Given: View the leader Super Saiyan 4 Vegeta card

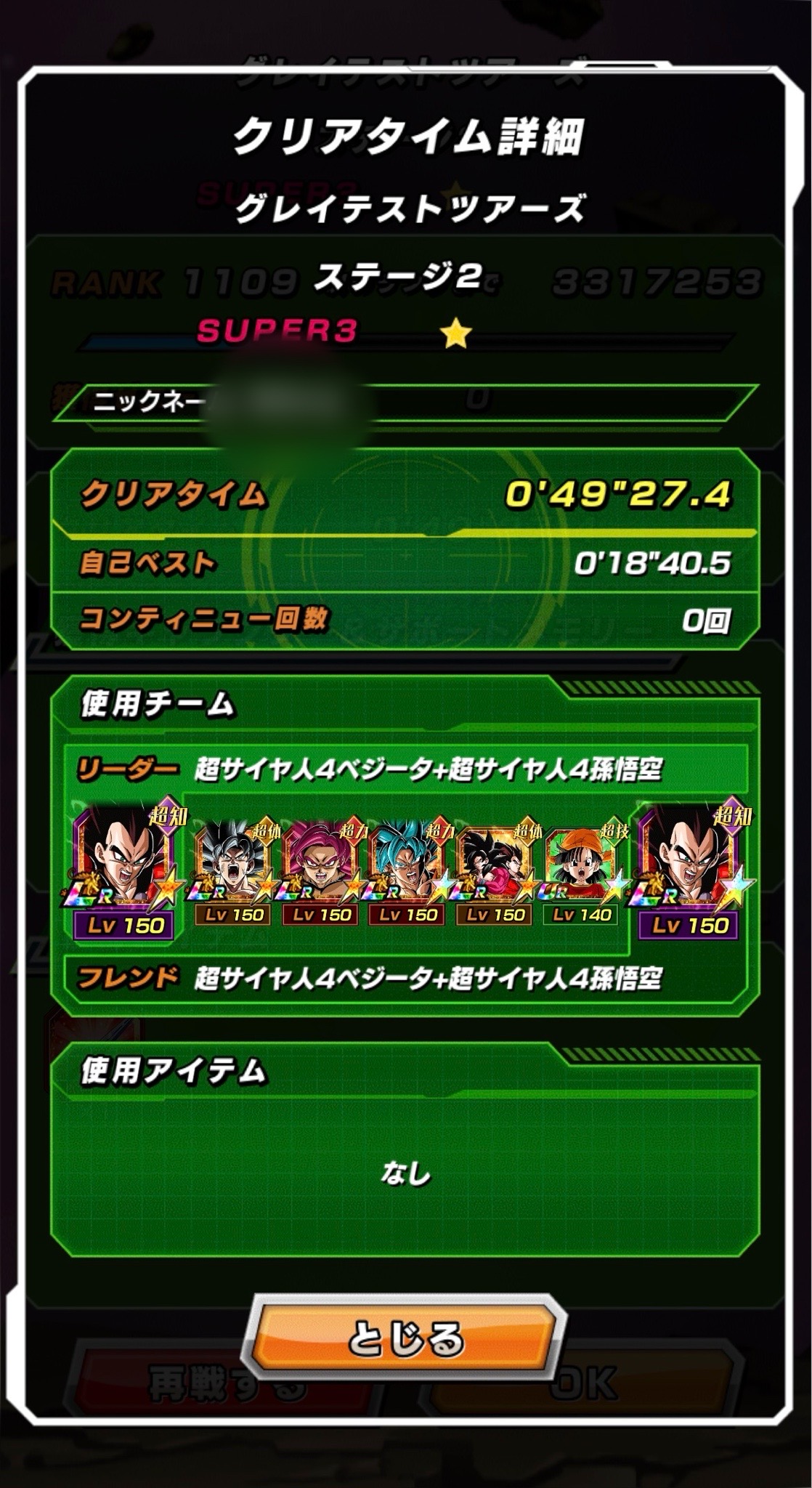Looking at the screenshot, I should (x=125, y=865).
